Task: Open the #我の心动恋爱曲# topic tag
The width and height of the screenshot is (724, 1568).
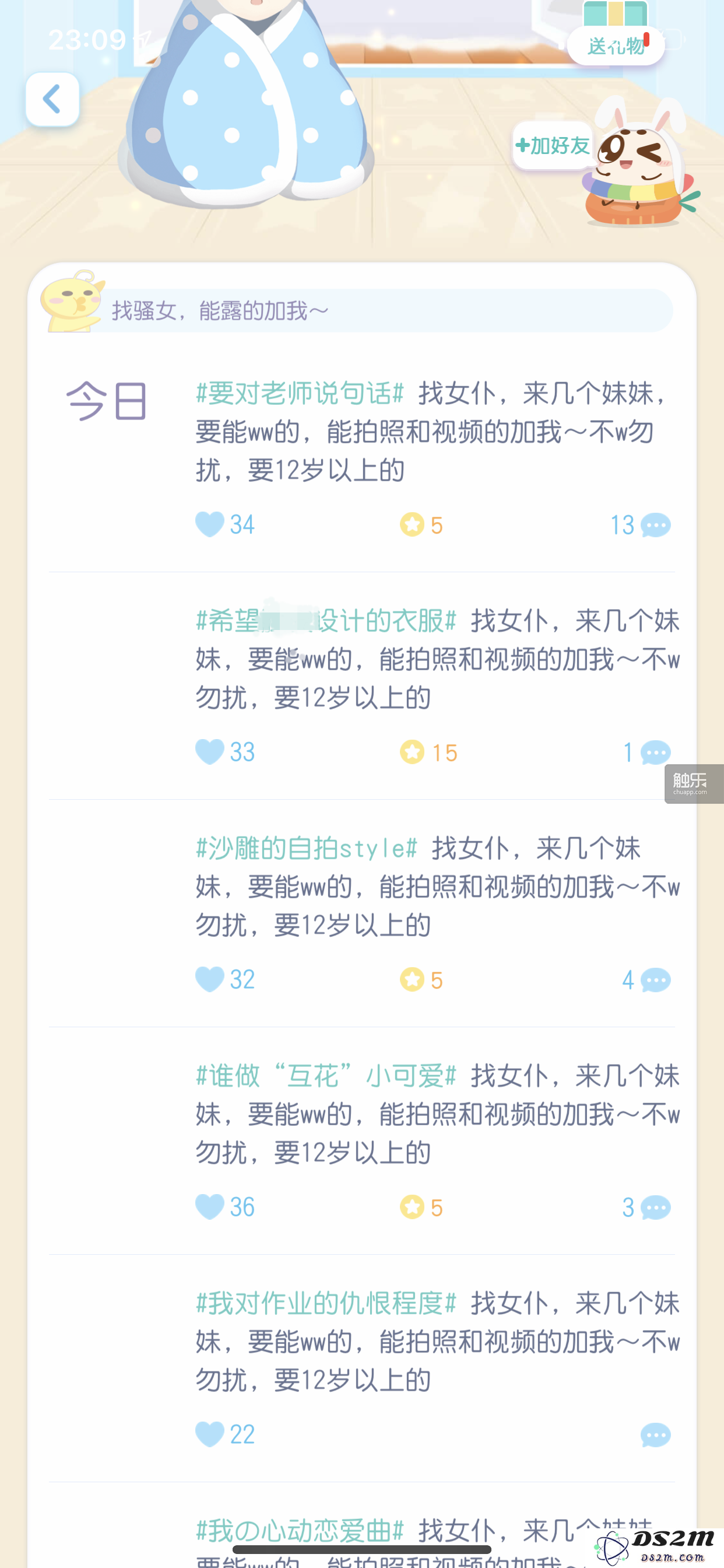Action: [300, 1530]
